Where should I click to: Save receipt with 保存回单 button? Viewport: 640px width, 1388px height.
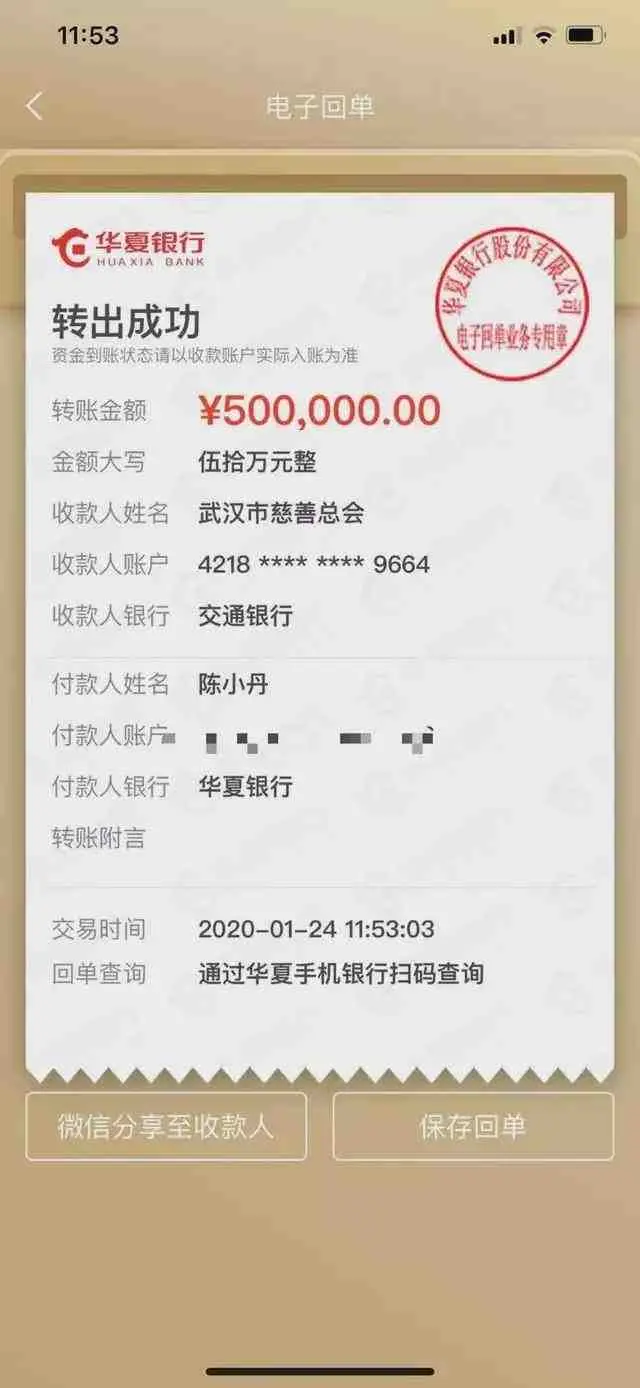(x=473, y=1126)
